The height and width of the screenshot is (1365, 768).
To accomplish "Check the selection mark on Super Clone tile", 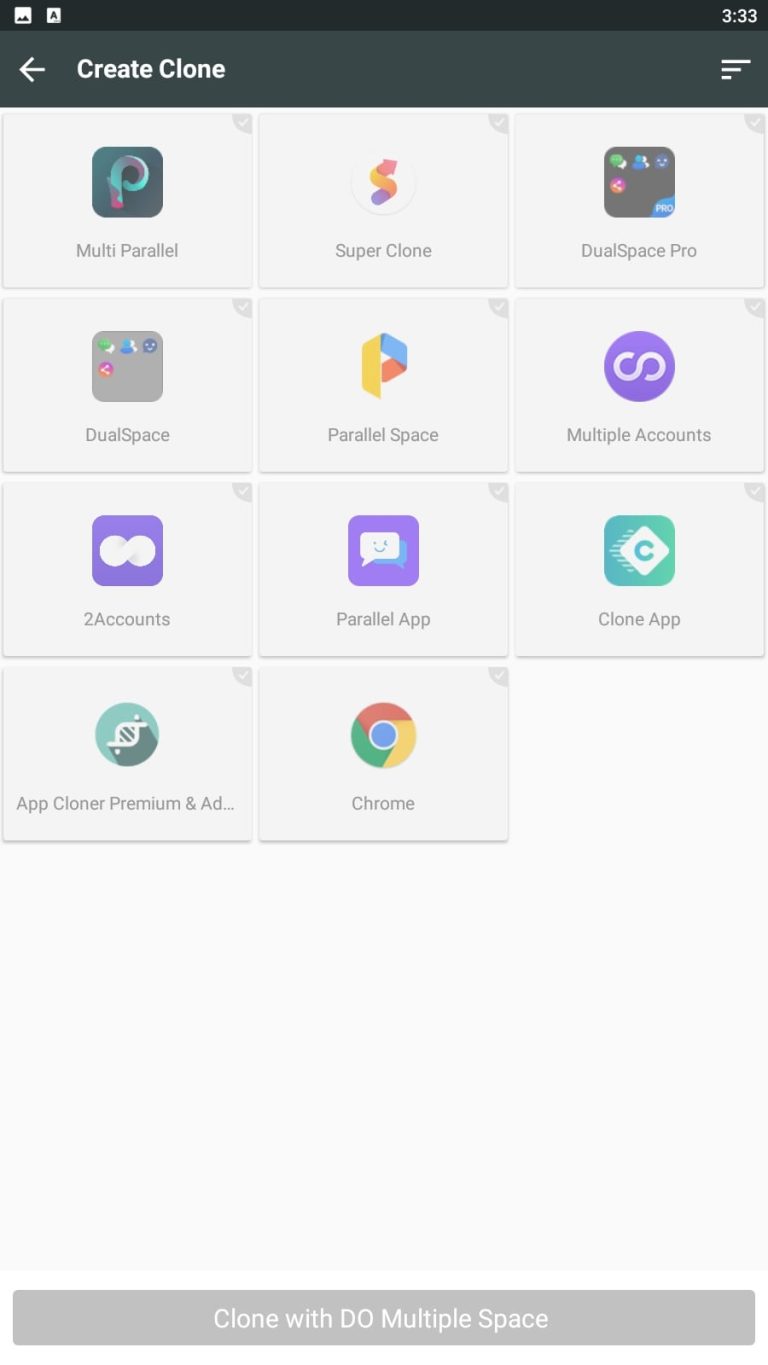I will (x=497, y=122).
